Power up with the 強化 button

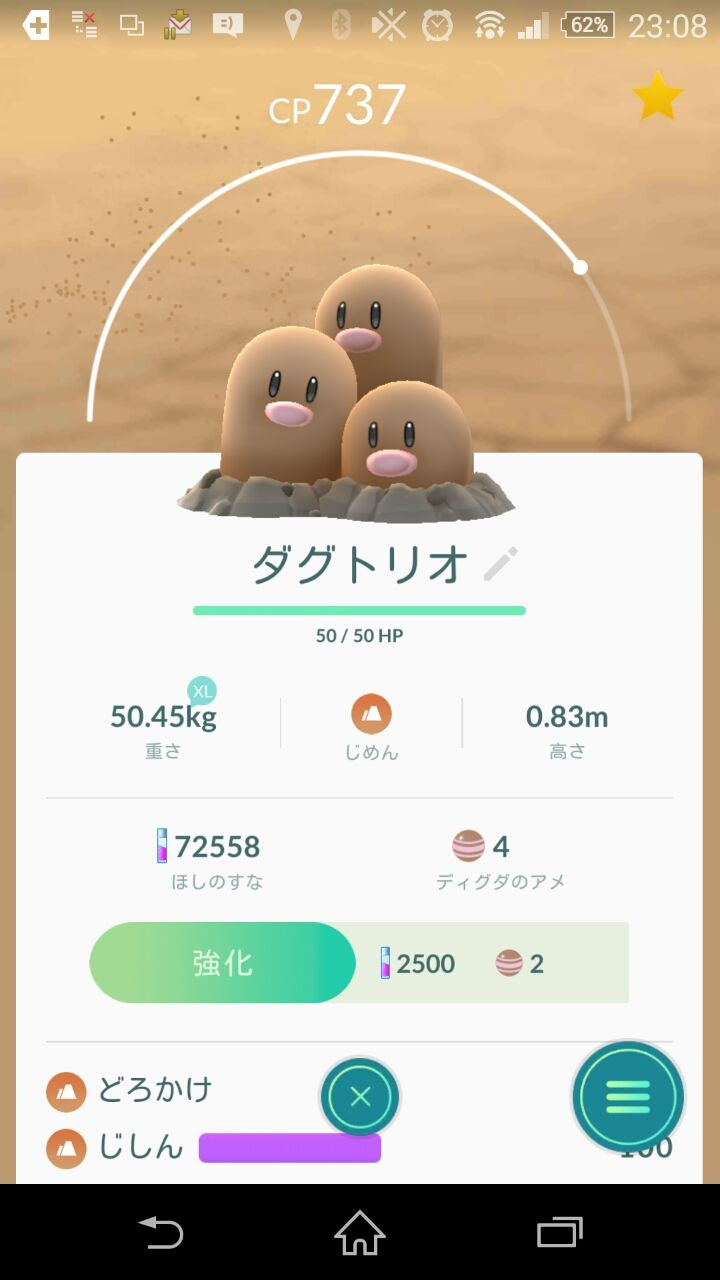[x=223, y=963]
